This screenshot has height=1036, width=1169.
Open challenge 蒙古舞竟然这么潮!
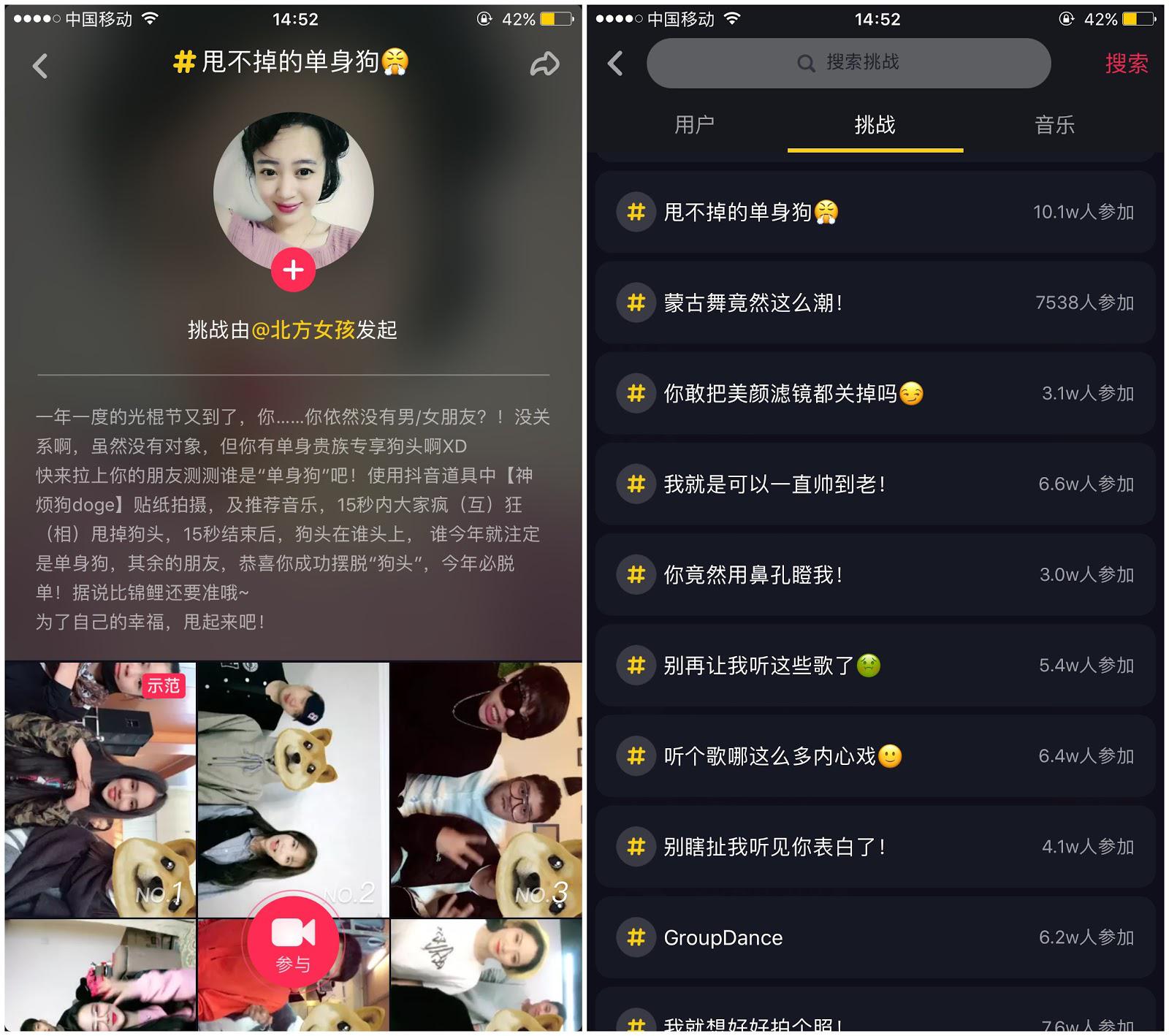pyautogui.click(x=875, y=302)
